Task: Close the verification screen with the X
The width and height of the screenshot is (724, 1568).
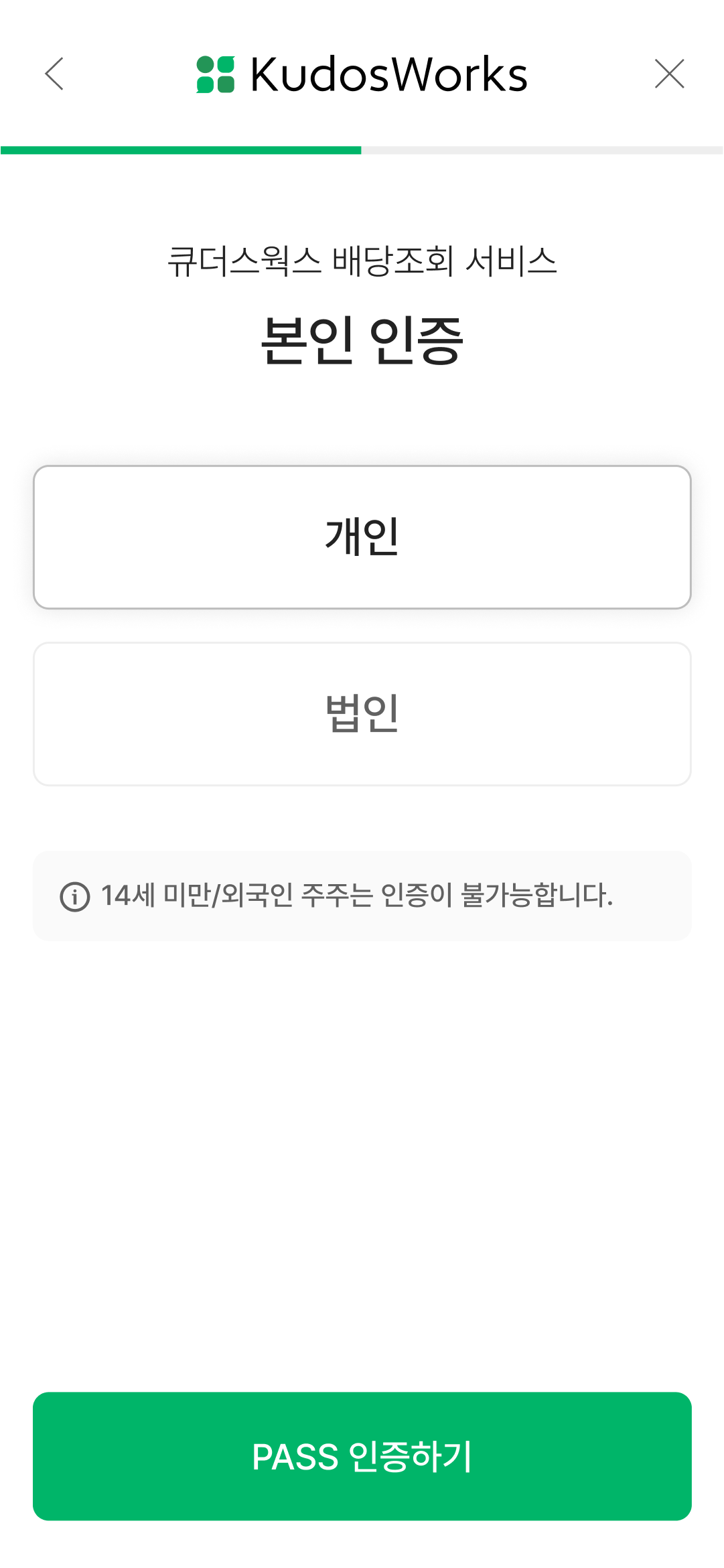Action: (669, 74)
